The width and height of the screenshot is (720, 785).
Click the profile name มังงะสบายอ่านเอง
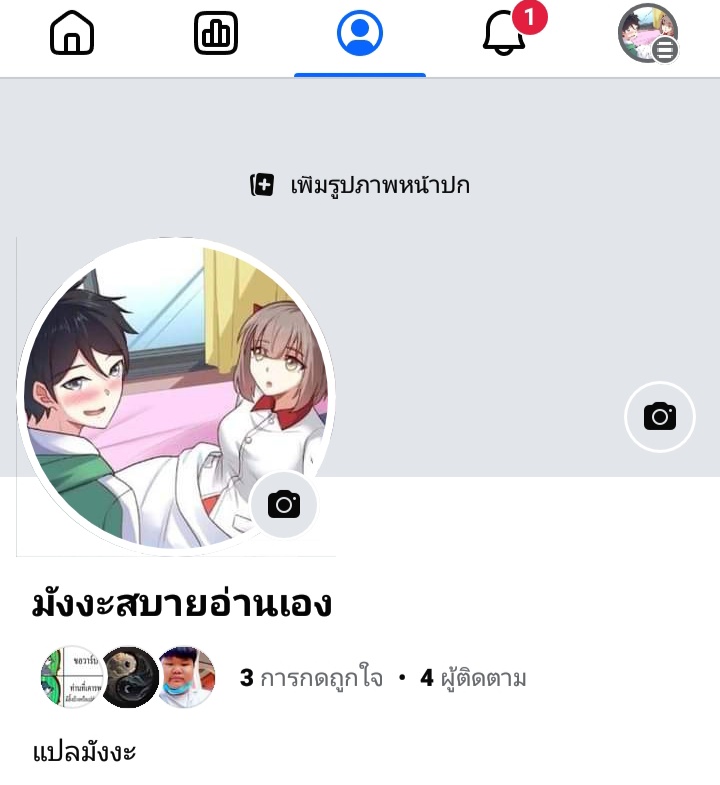click(x=178, y=603)
